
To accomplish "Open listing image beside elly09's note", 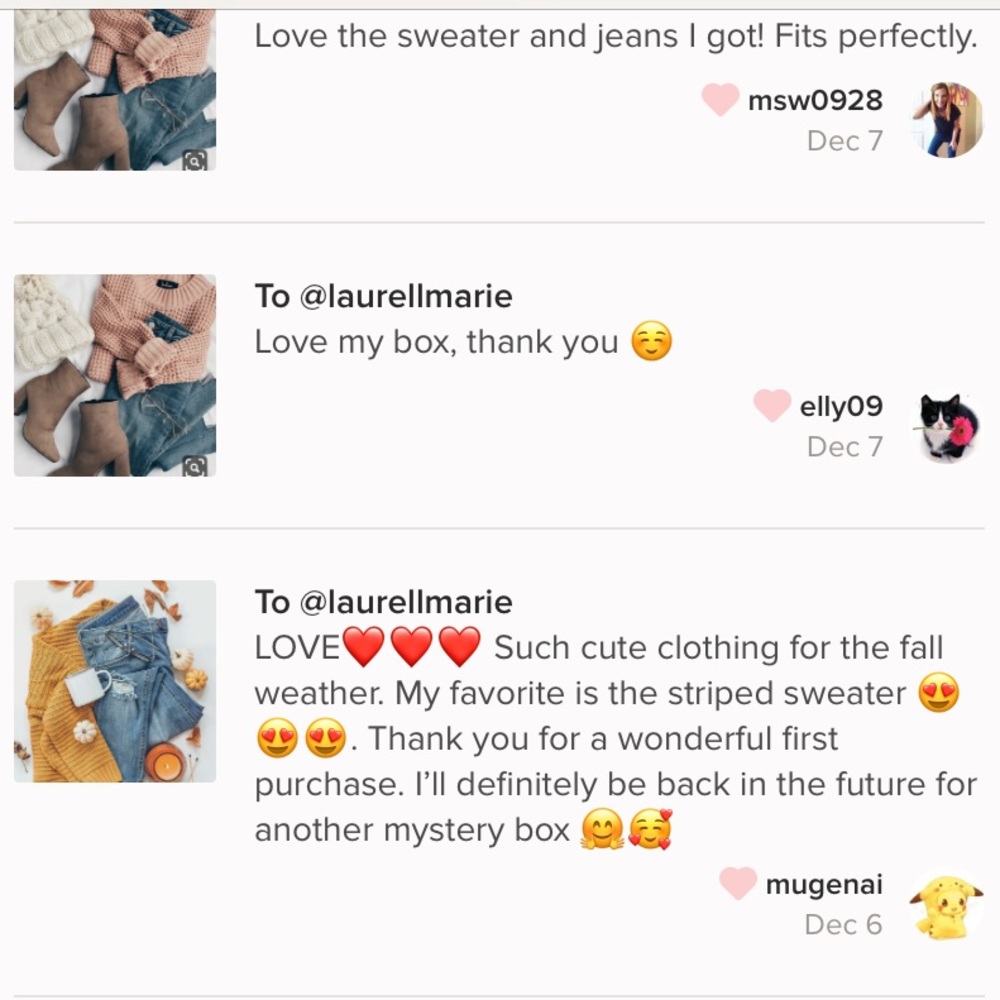I will pos(115,375).
